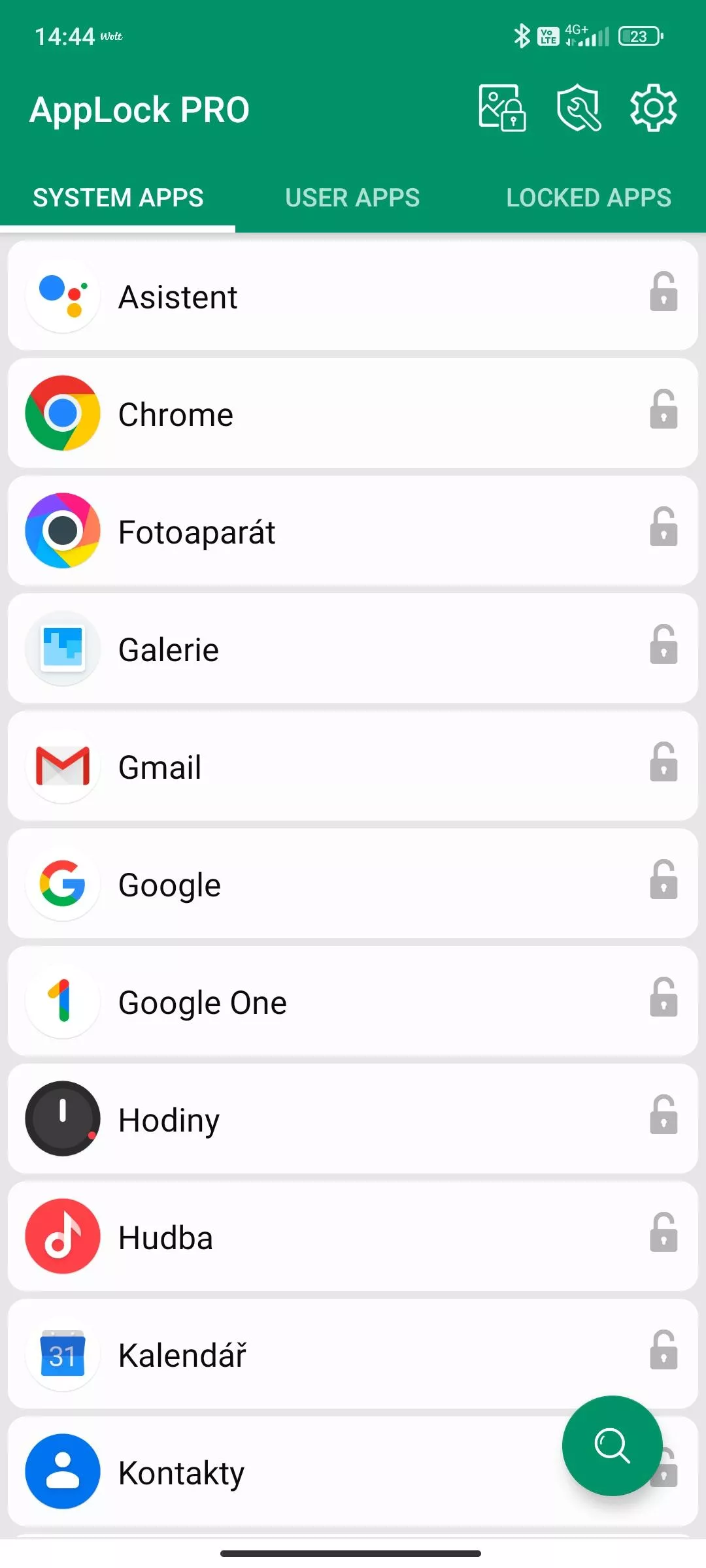Enable lock on Hodiny
Viewport: 706px width, 1568px height.
pyautogui.click(x=664, y=1115)
